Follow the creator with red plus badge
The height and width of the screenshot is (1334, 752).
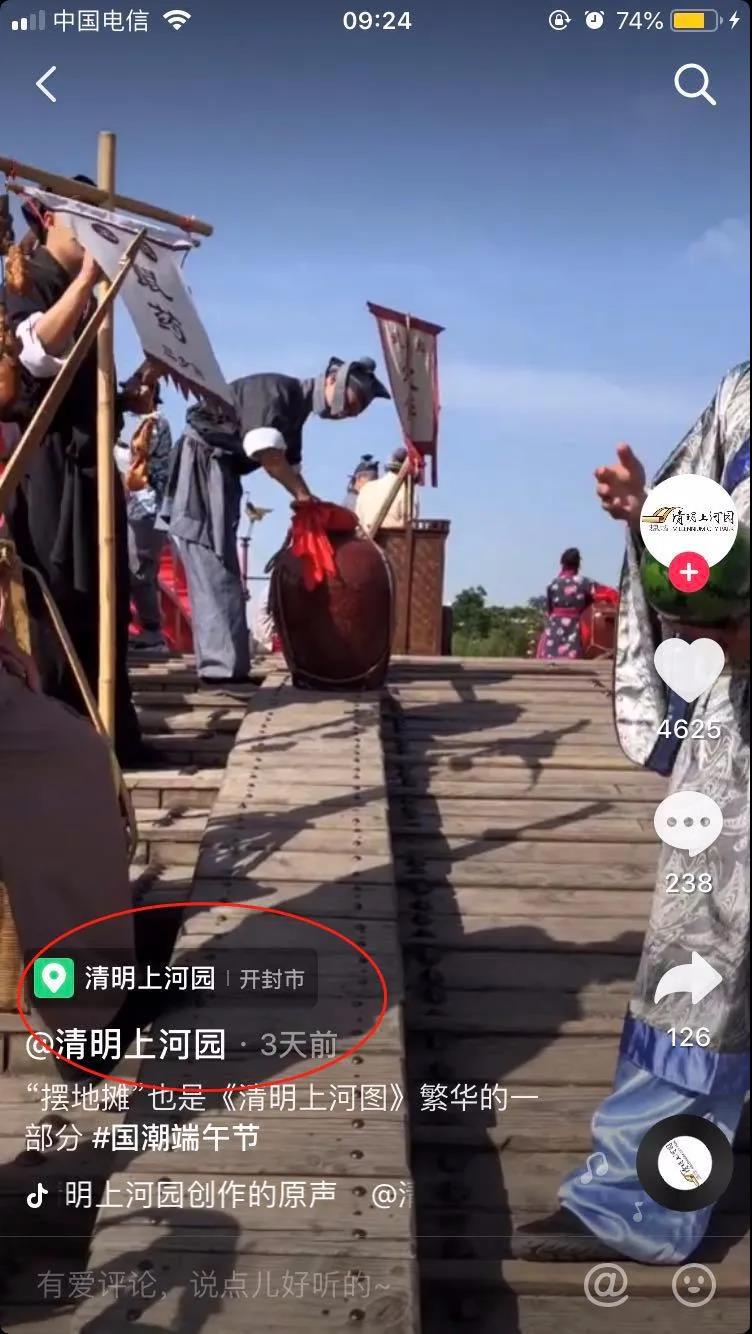(x=688, y=574)
